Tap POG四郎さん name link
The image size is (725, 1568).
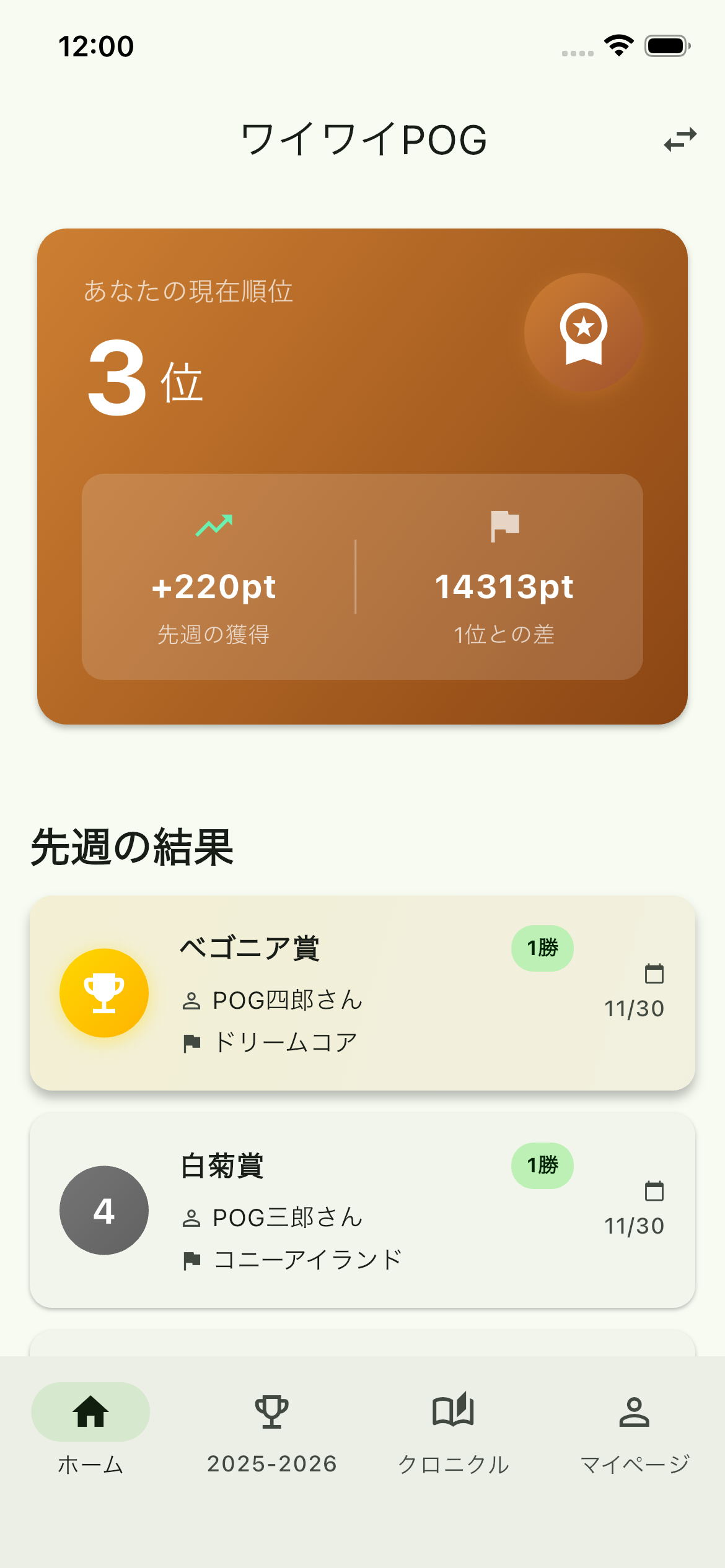(x=287, y=1000)
